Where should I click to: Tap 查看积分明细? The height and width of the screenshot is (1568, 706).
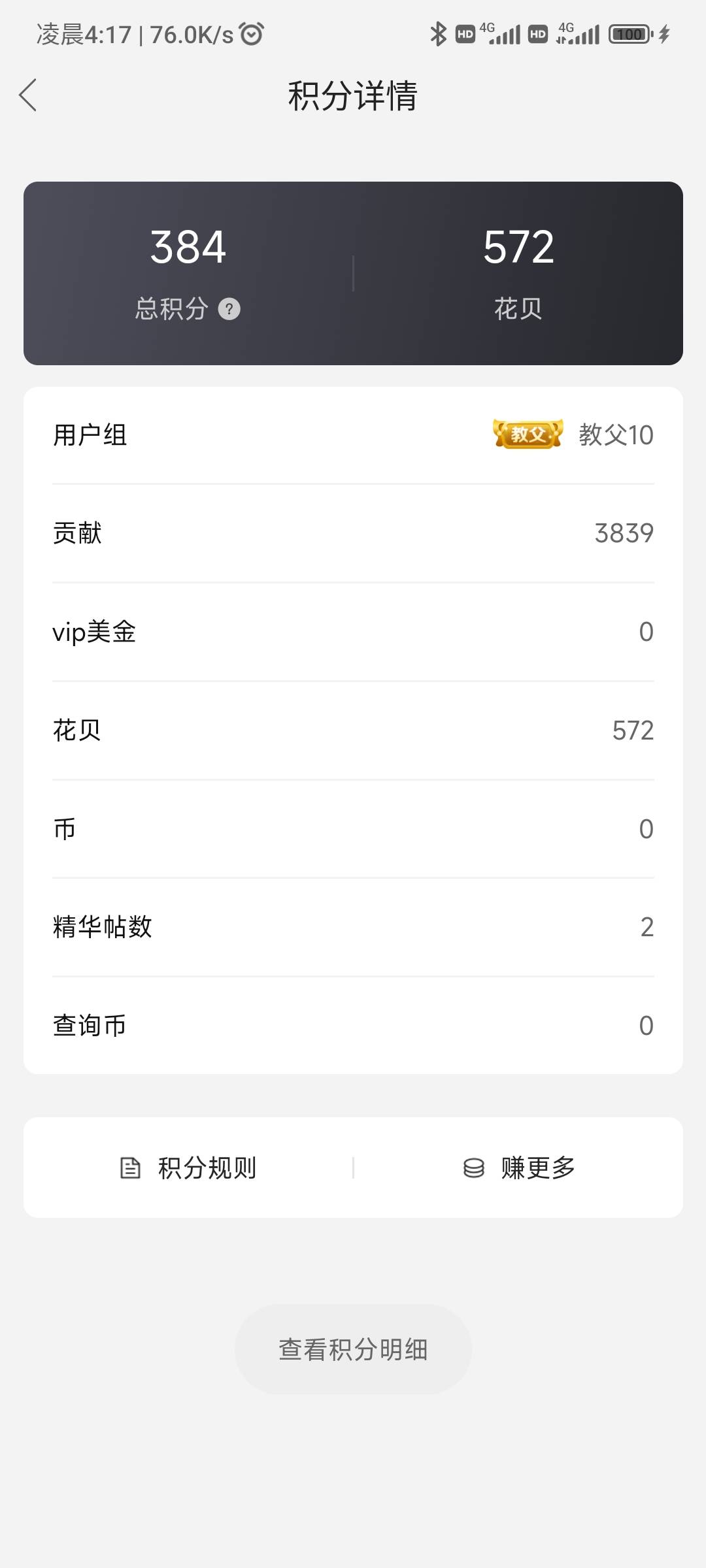[353, 1350]
